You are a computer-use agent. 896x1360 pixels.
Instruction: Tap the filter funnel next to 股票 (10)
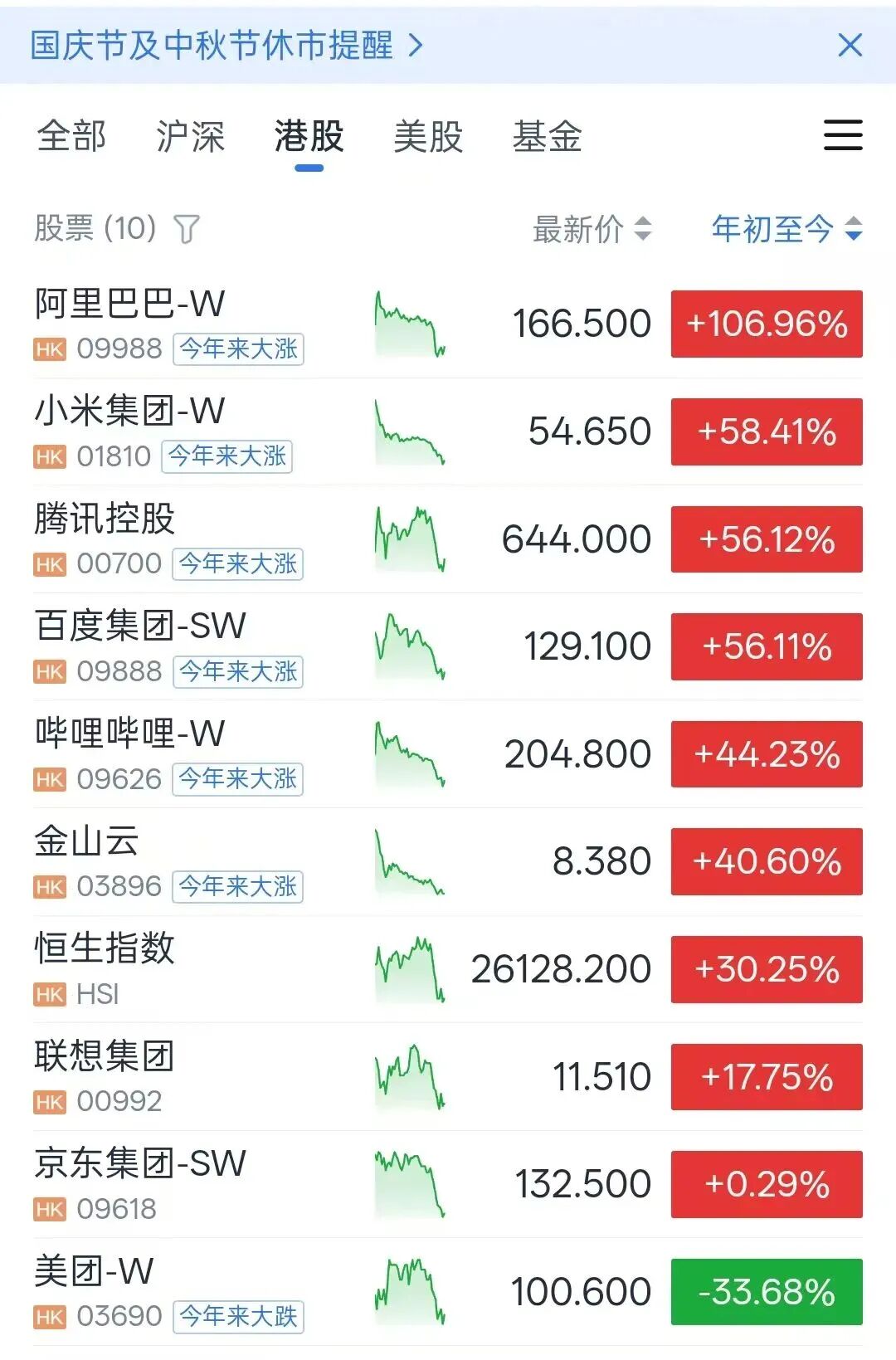click(187, 229)
